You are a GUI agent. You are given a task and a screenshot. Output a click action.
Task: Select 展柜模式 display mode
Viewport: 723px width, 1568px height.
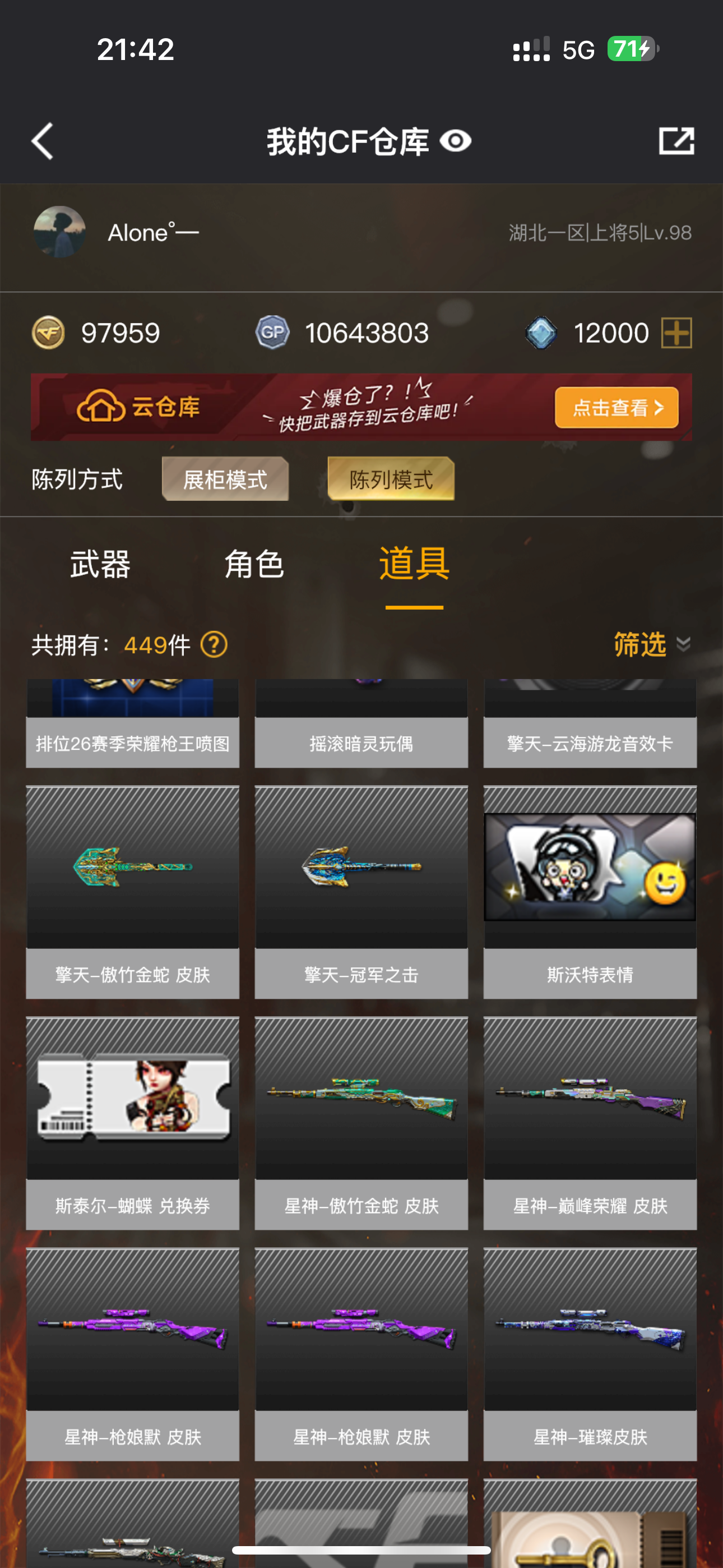click(x=225, y=479)
